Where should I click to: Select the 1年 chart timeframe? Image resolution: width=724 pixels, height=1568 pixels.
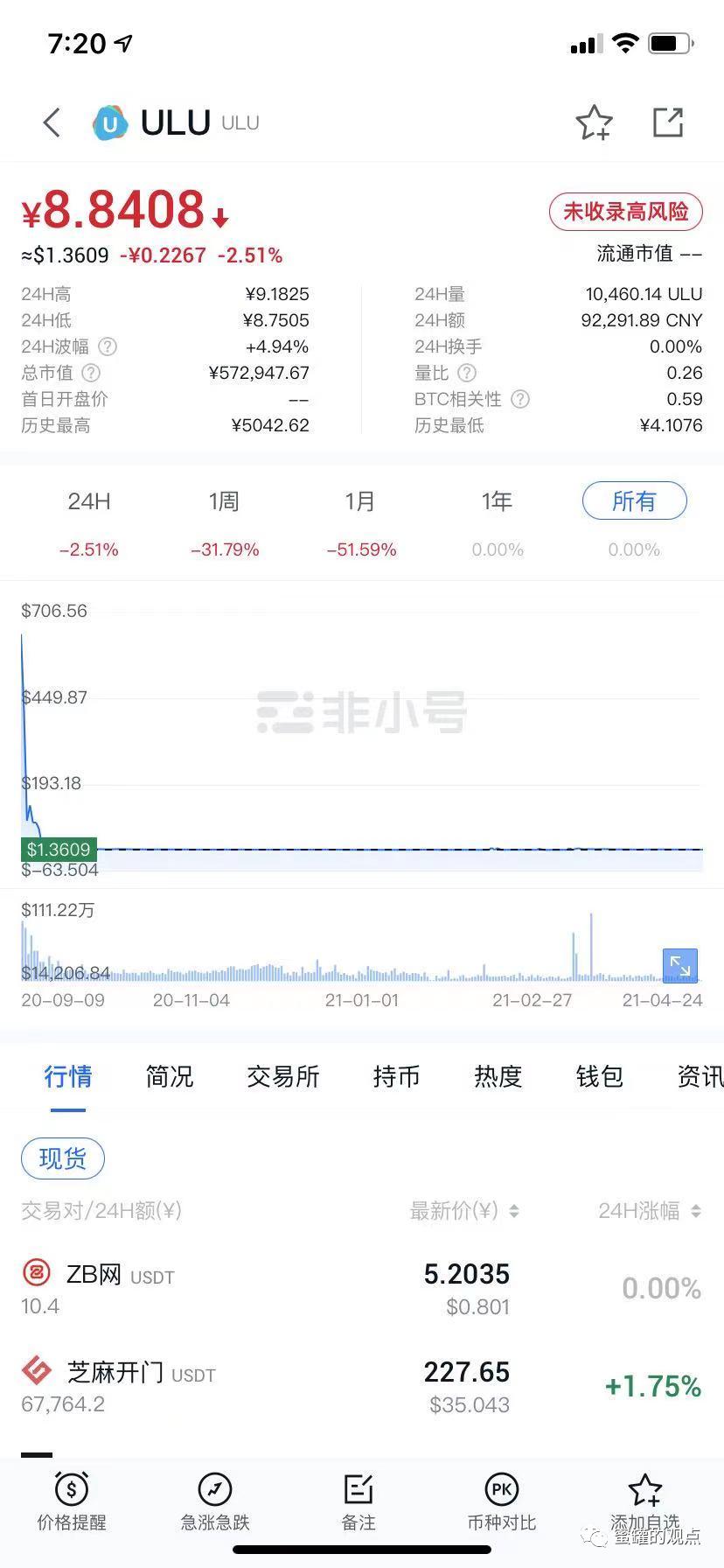(496, 500)
